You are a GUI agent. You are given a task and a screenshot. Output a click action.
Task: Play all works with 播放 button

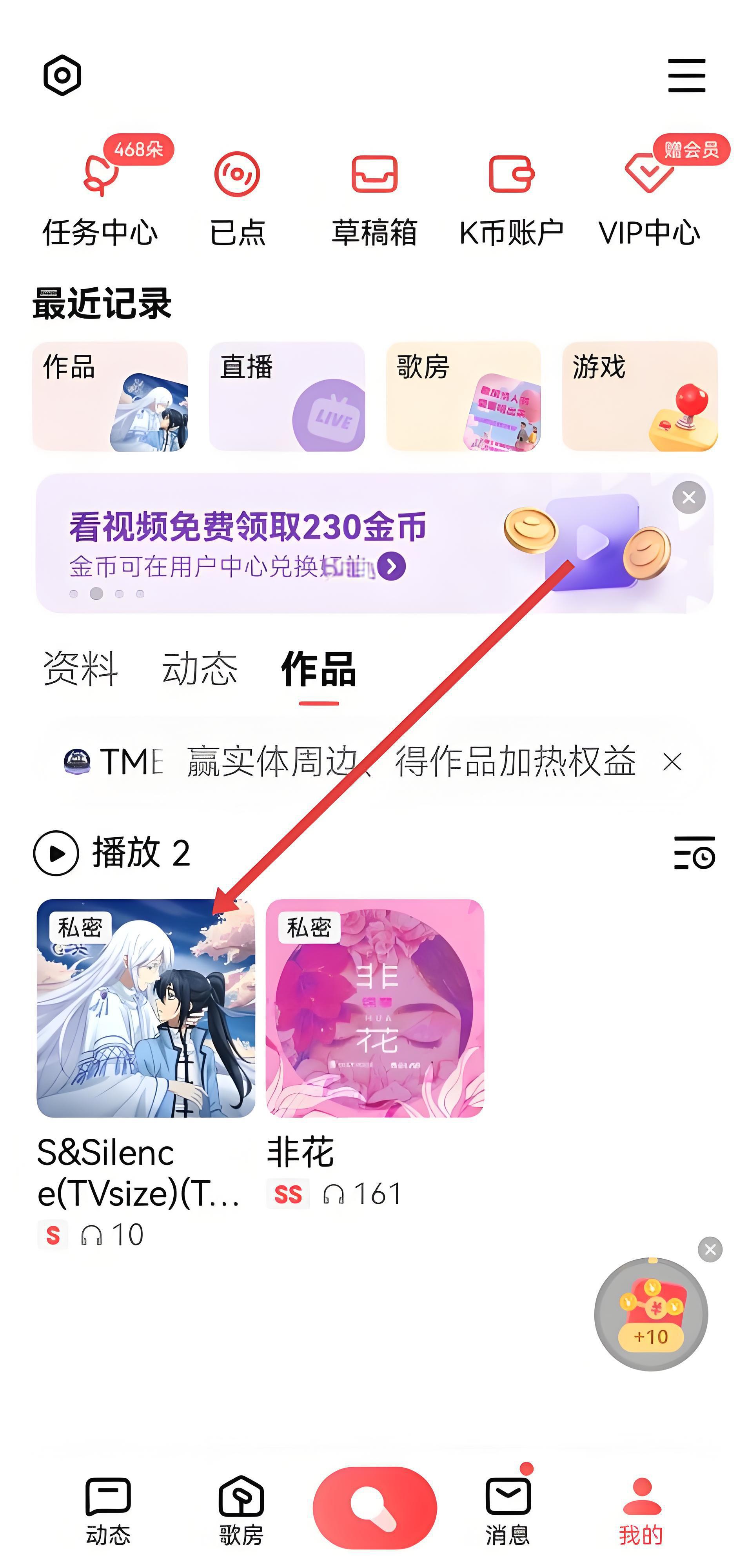point(56,853)
